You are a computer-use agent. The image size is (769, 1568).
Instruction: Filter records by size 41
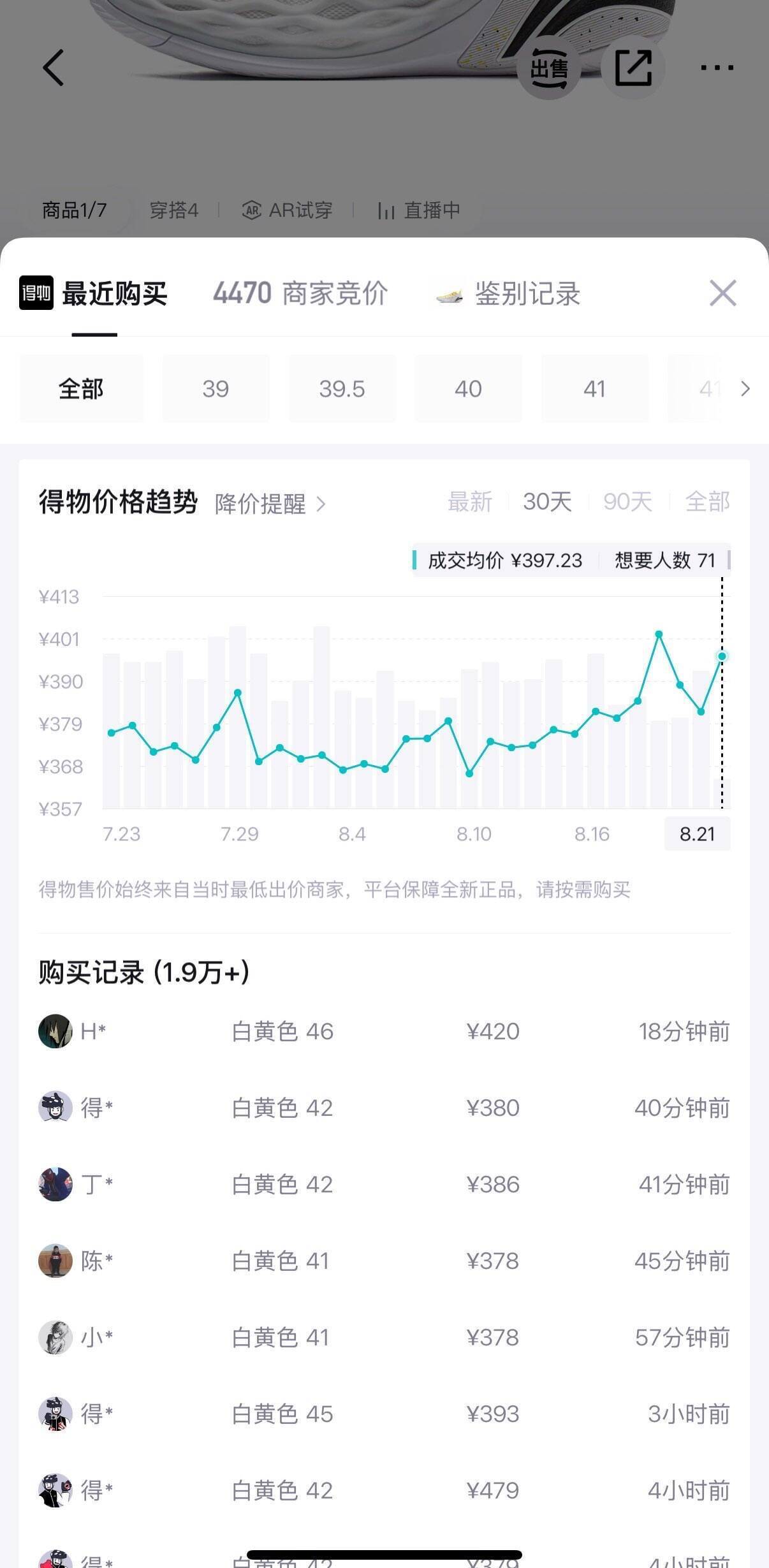click(x=594, y=388)
